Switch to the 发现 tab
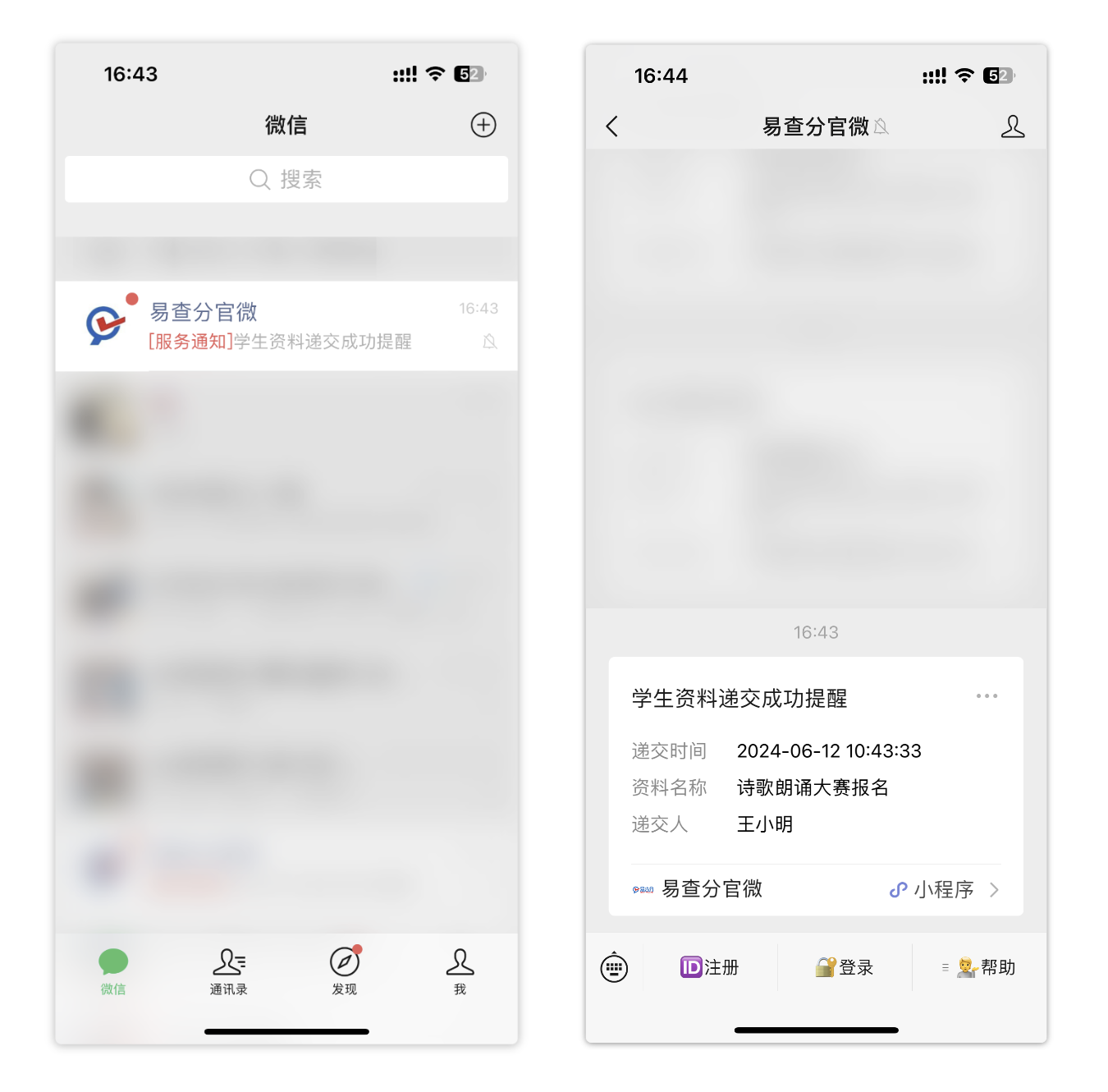Image resolution: width=1108 pixels, height=1092 pixels. (x=345, y=971)
